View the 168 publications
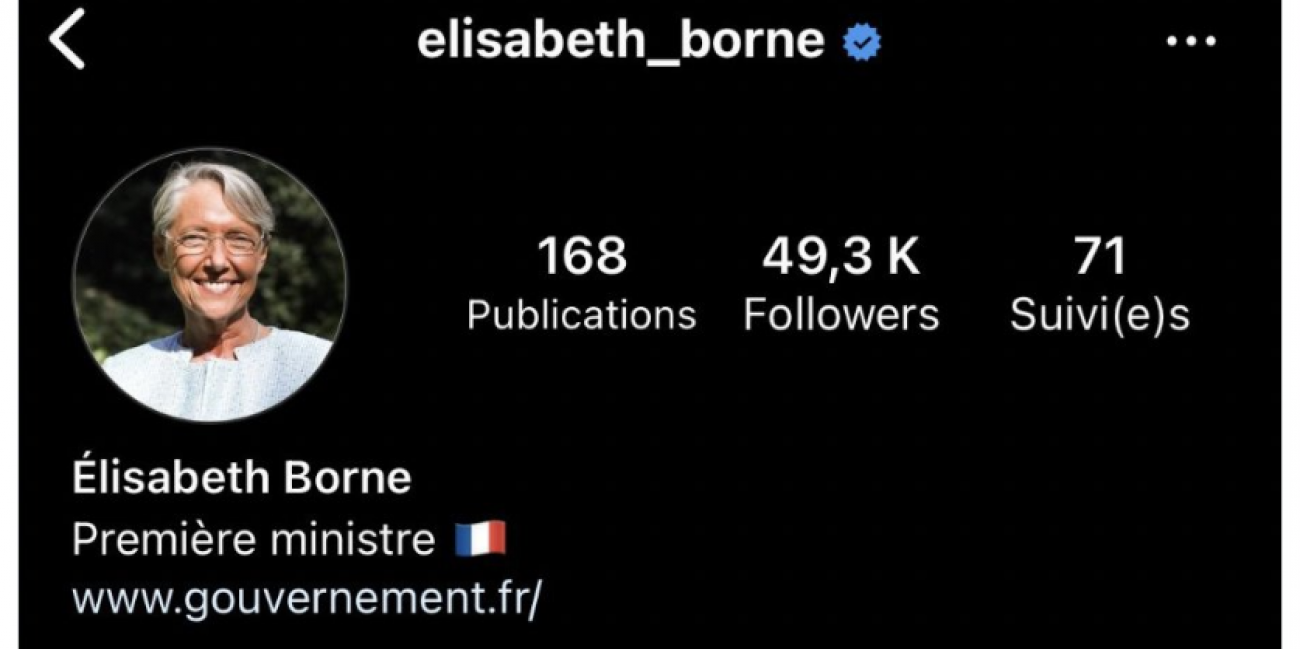 tap(581, 284)
